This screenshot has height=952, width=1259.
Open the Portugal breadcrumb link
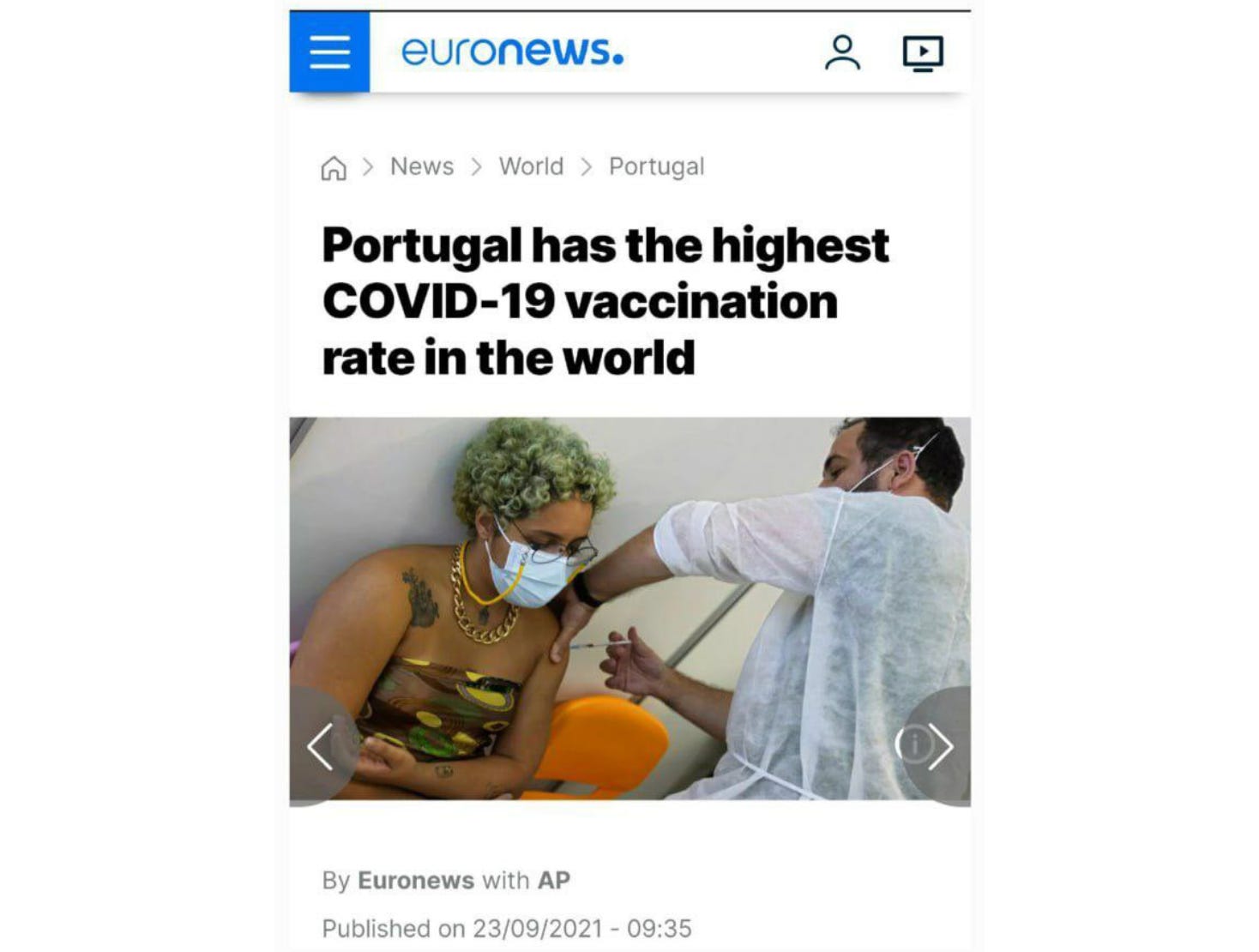tap(656, 166)
